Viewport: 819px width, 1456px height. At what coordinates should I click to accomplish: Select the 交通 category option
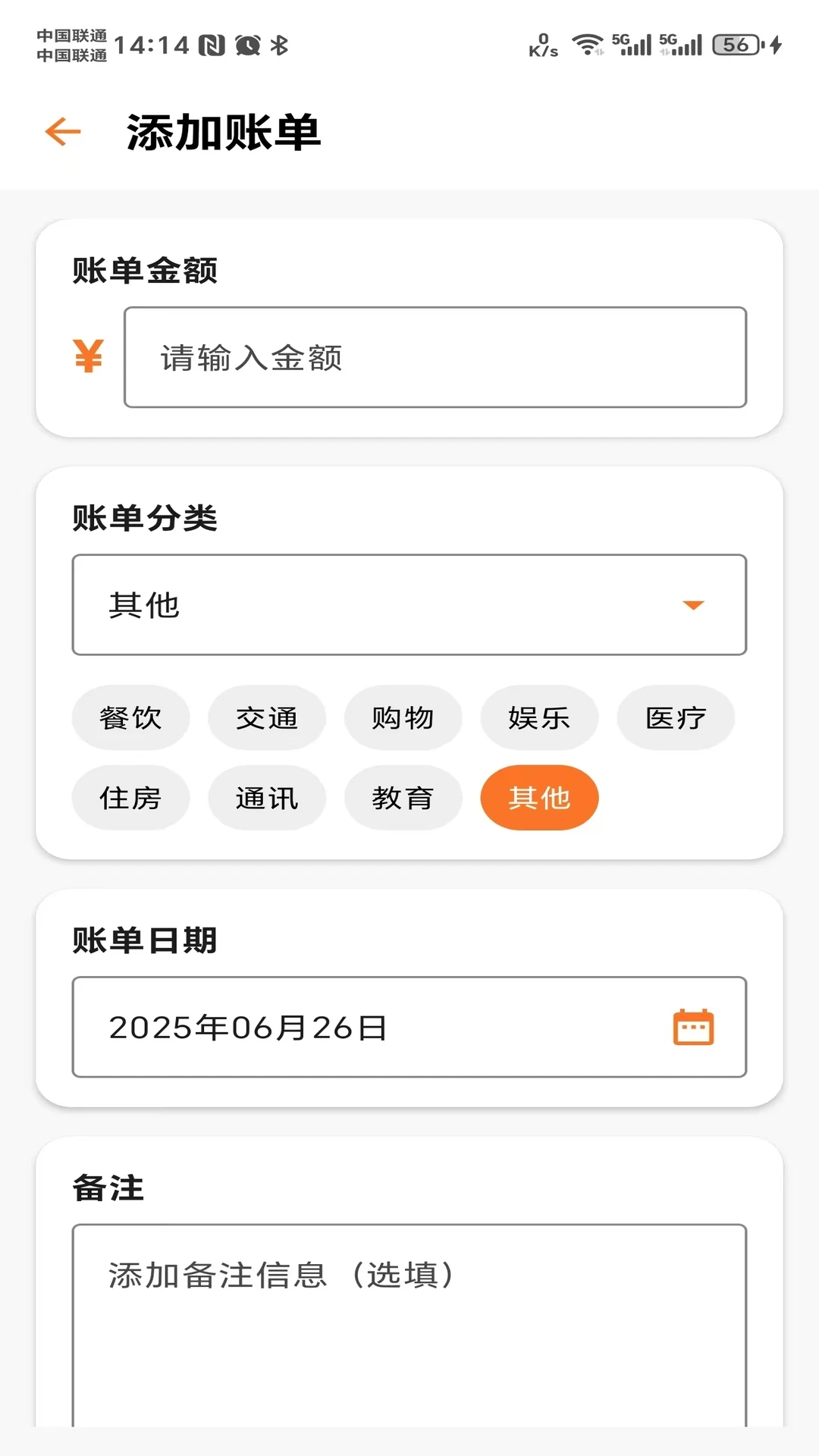[x=267, y=717]
